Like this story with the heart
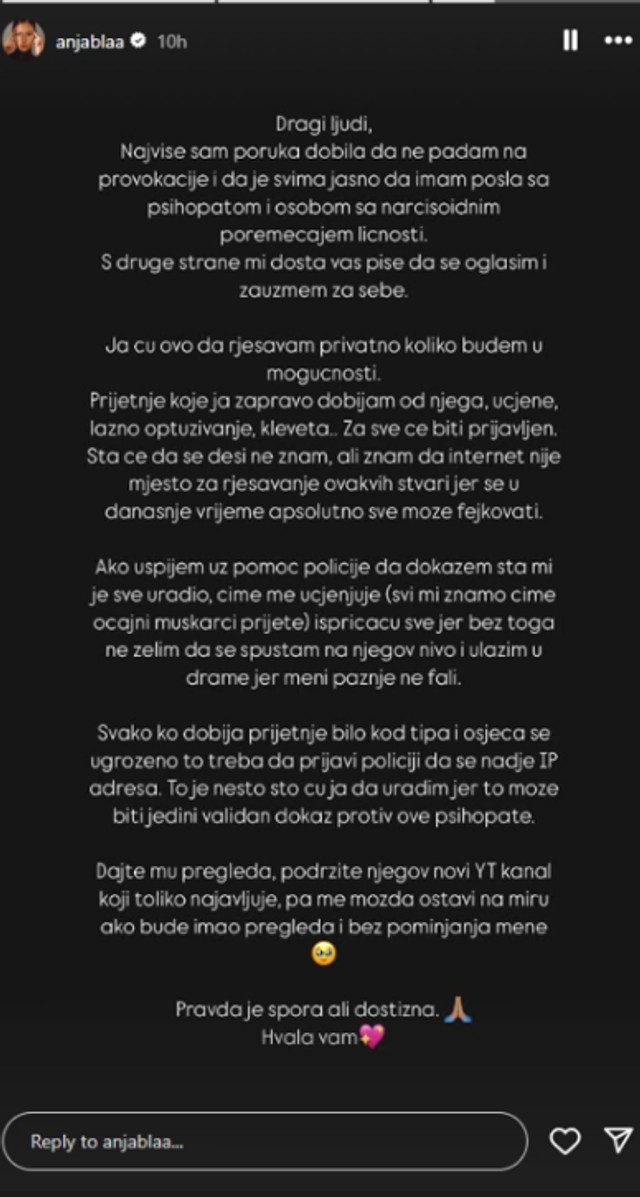 pyautogui.click(x=565, y=1141)
